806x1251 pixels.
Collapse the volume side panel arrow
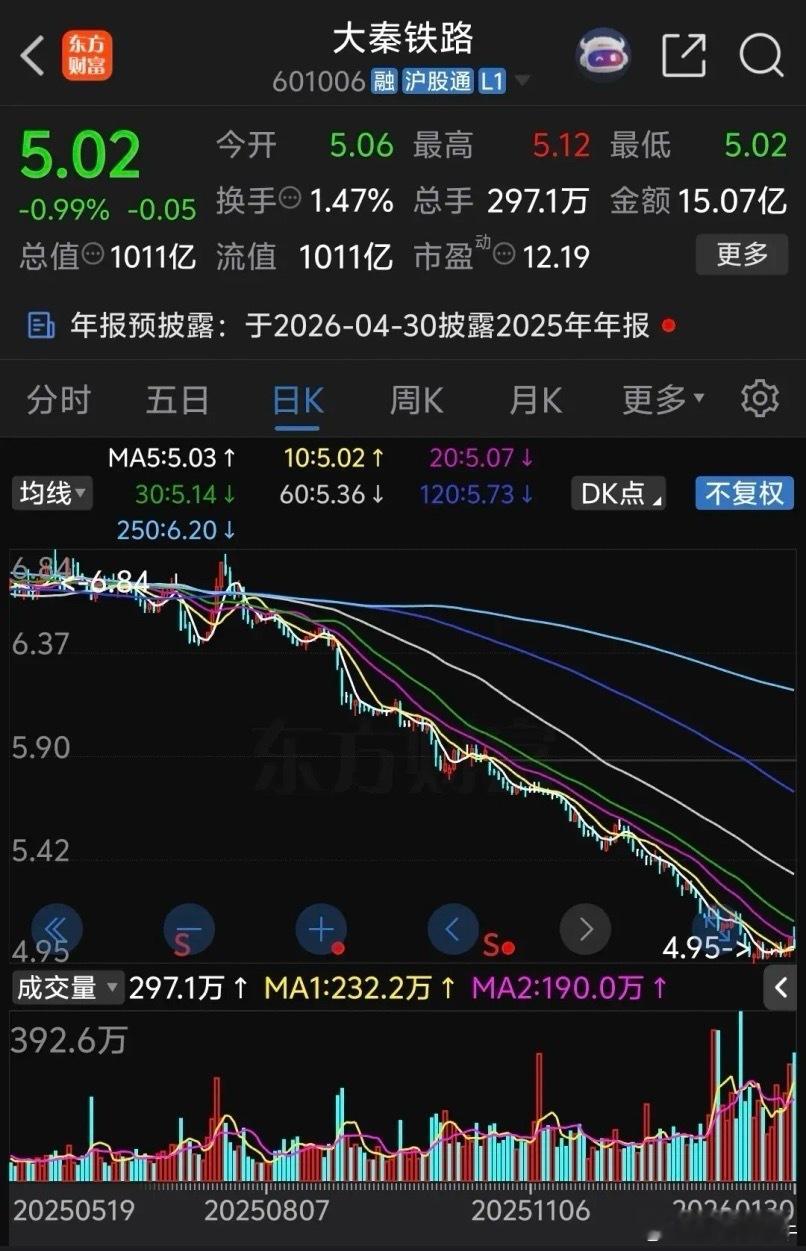[779, 989]
